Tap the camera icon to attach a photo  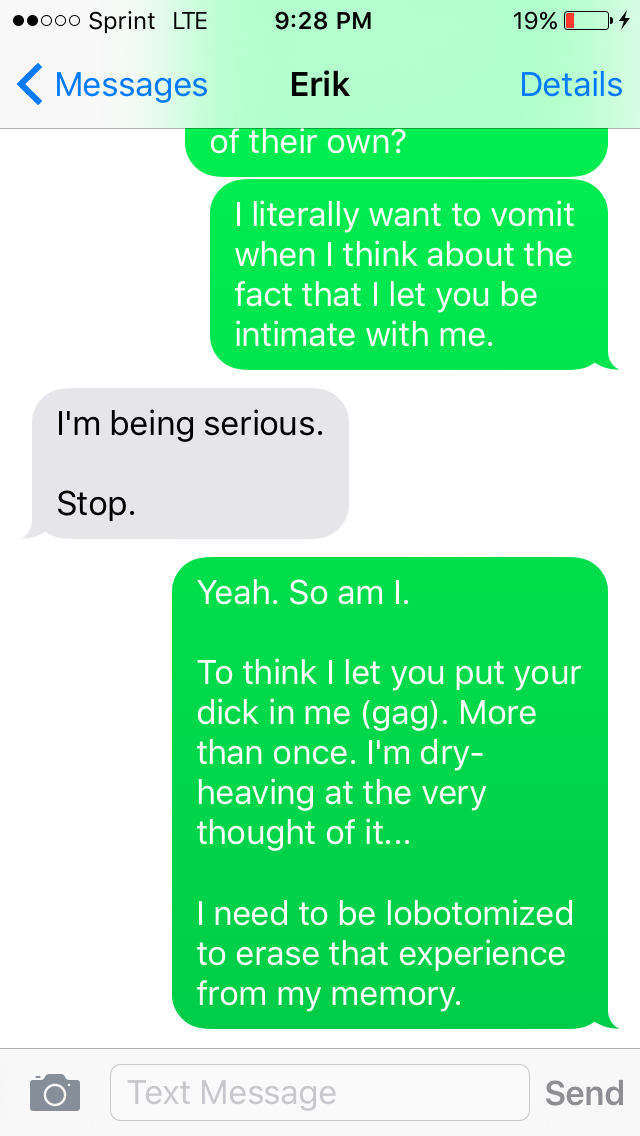coord(54,1093)
